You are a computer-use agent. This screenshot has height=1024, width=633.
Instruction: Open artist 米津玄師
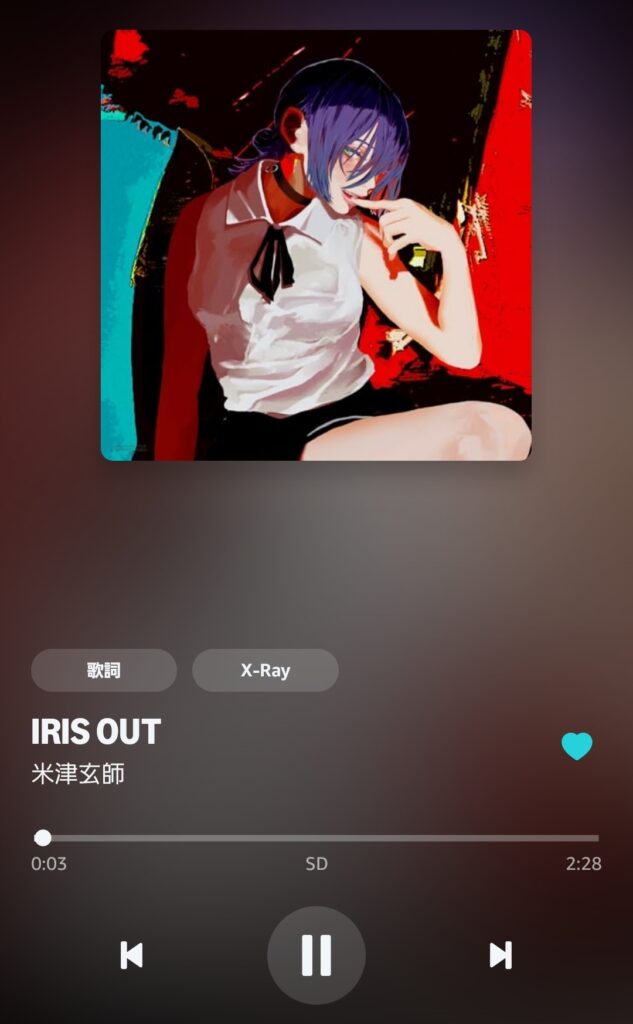tap(78, 774)
